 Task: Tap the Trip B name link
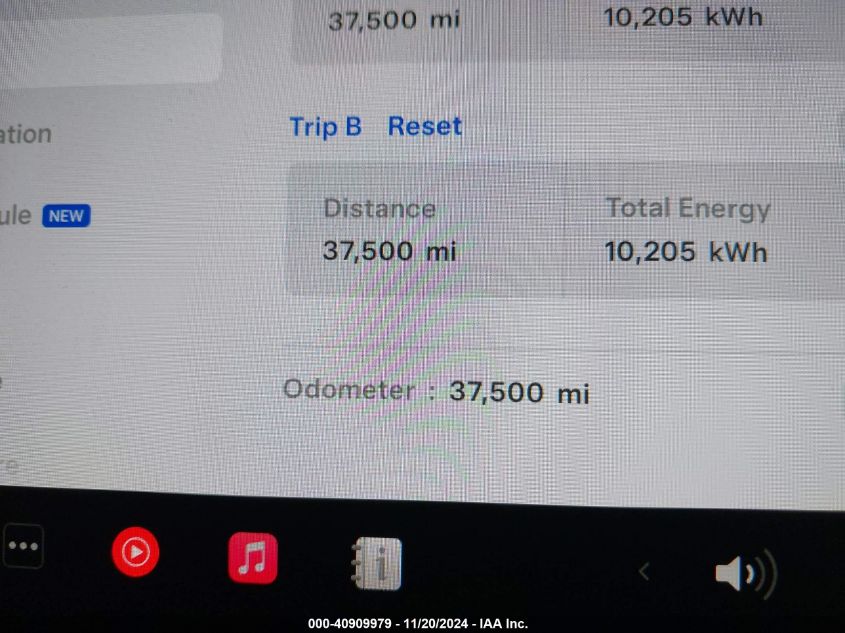(325, 127)
